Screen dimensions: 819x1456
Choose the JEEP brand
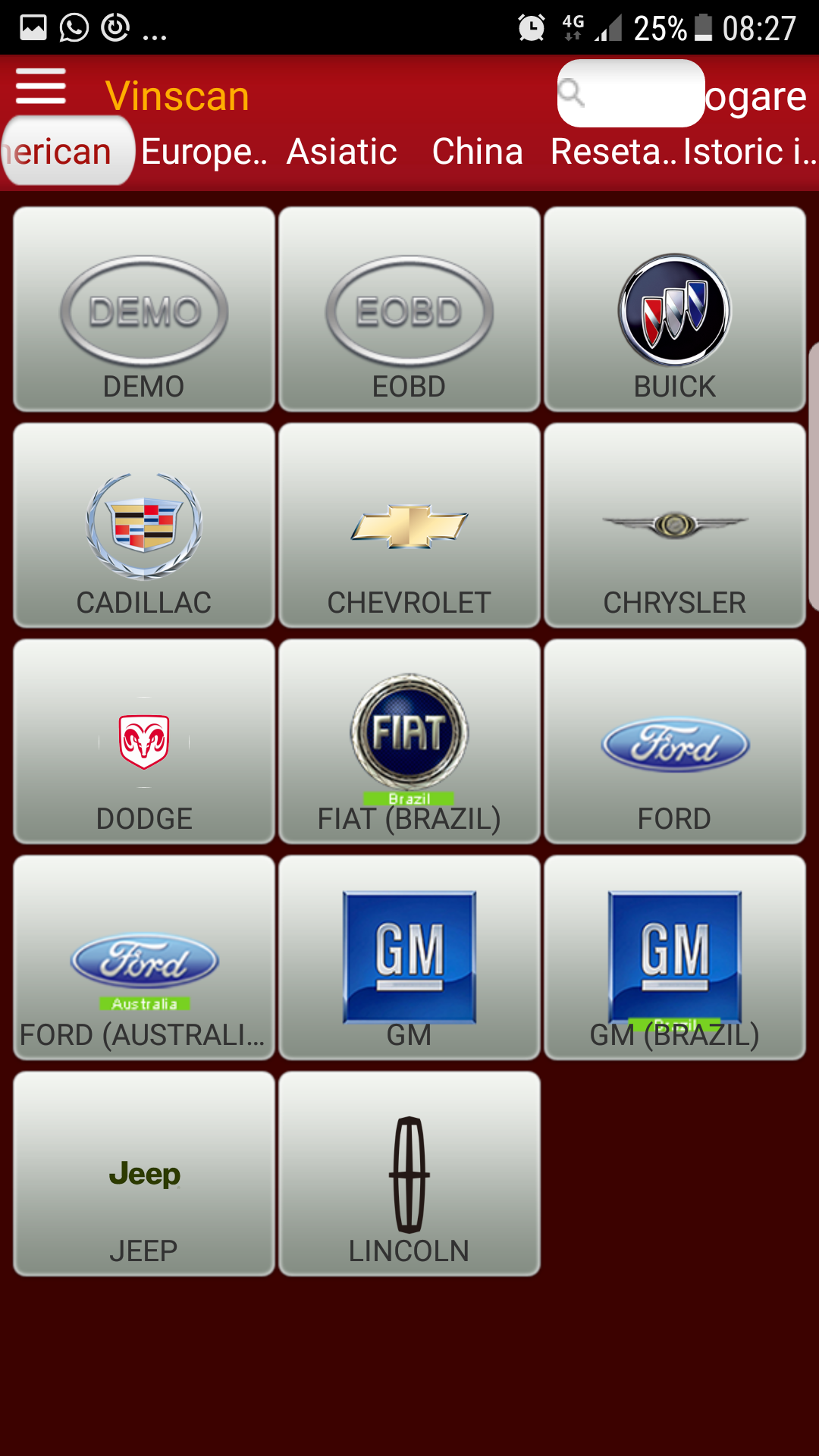coord(144,1174)
